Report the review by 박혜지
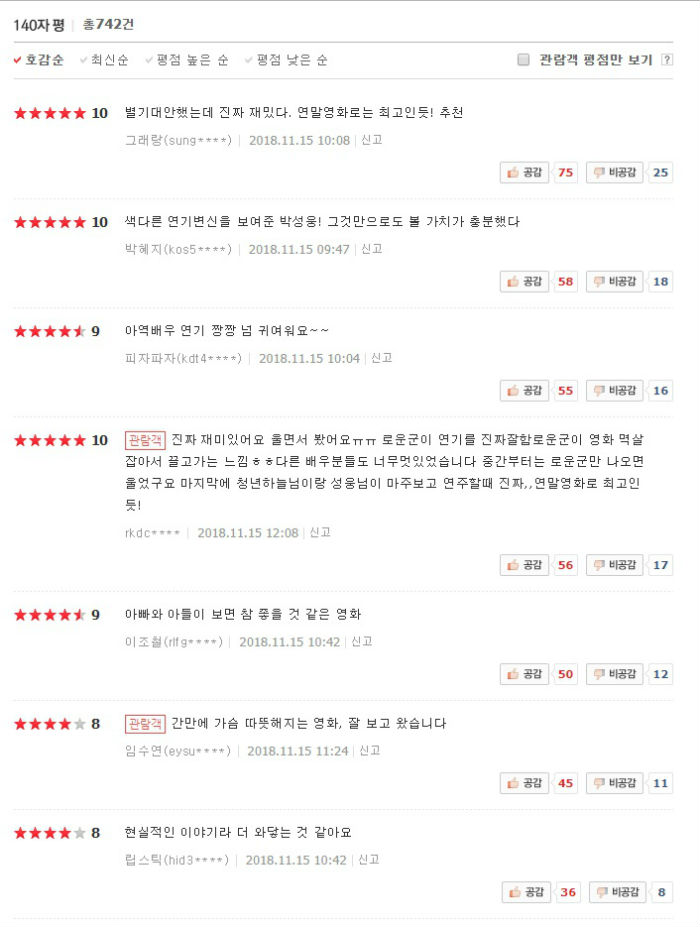The image size is (700, 927). pos(371,249)
